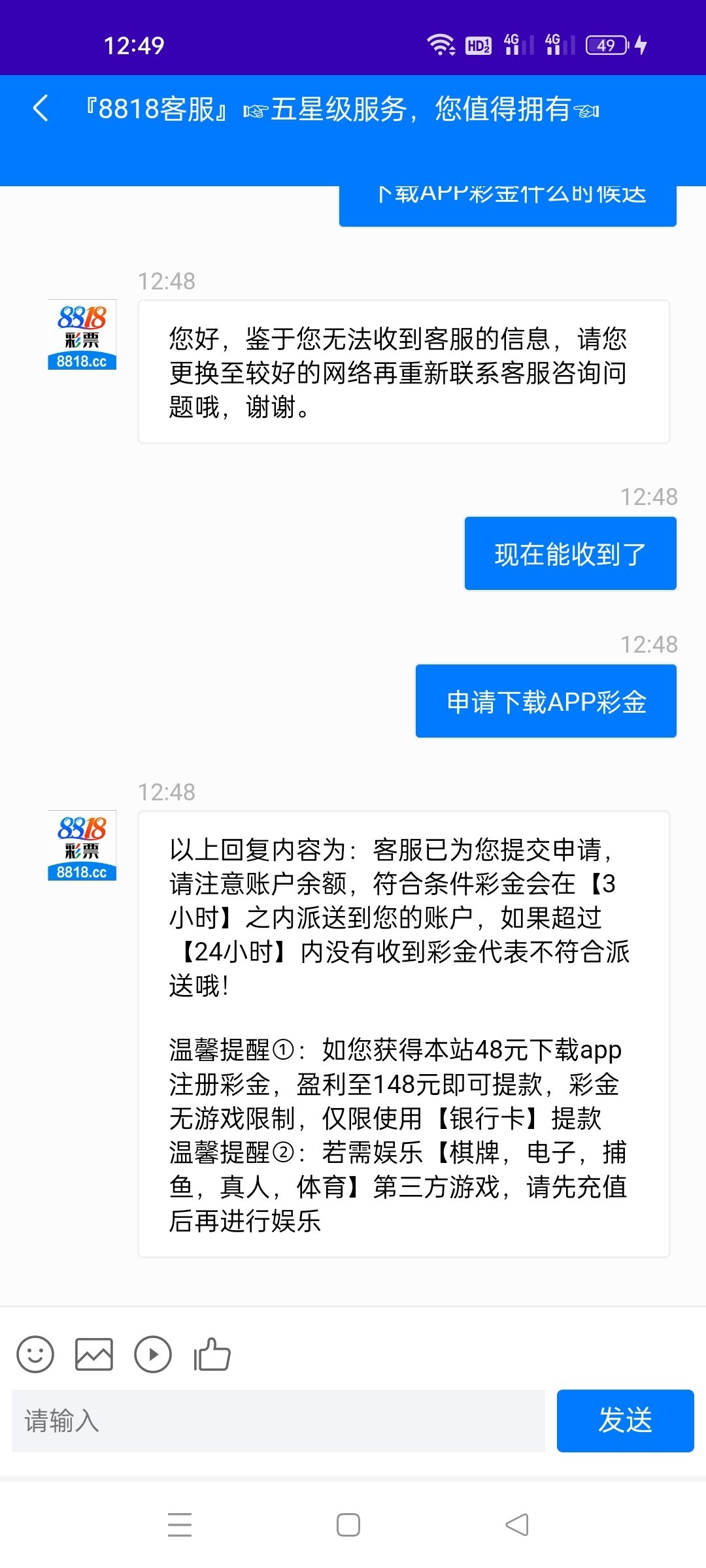Image resolution: width=706 pixels, height=1568 pixels.
Task: Go back using the header arrow
Action: tap(41, 108)
